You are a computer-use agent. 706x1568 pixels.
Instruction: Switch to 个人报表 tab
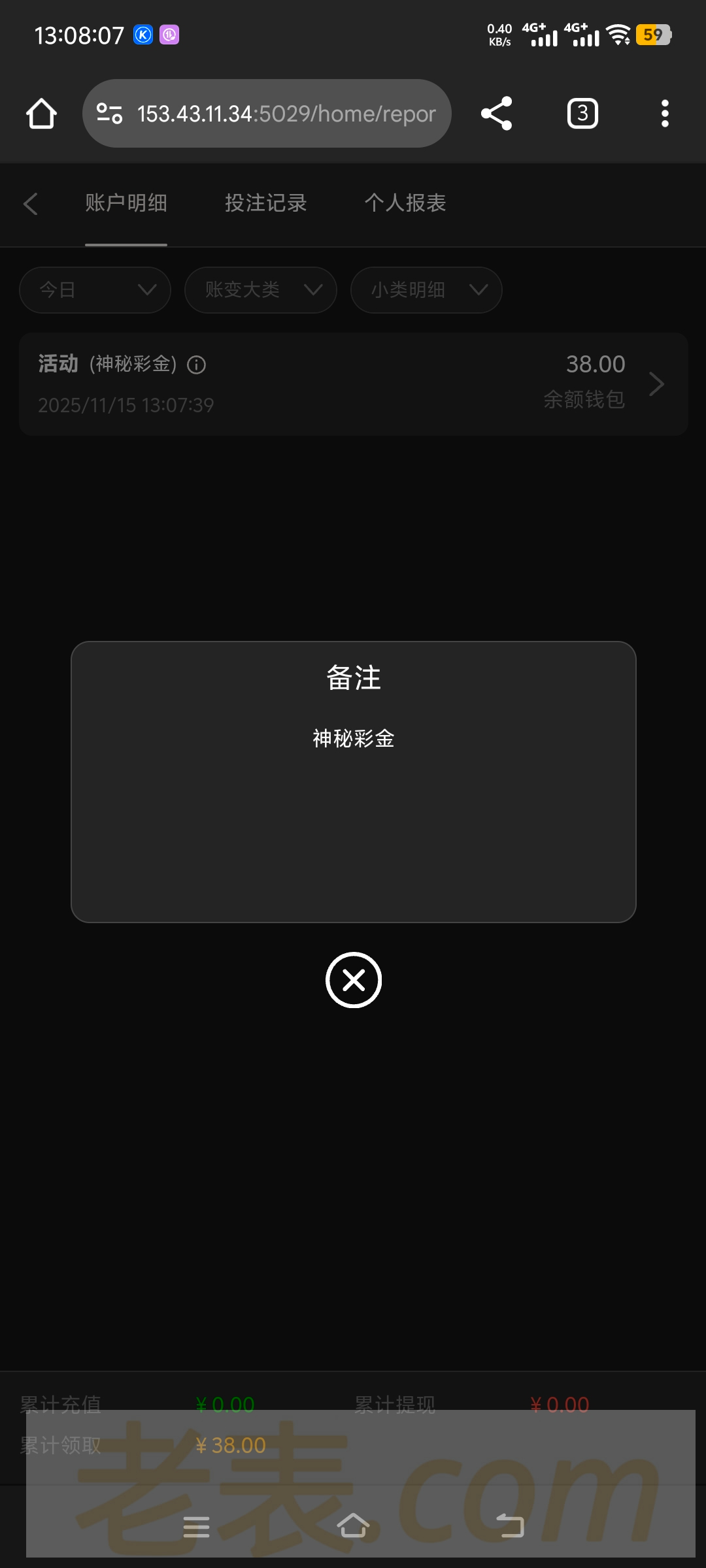[x=405, y=203]
